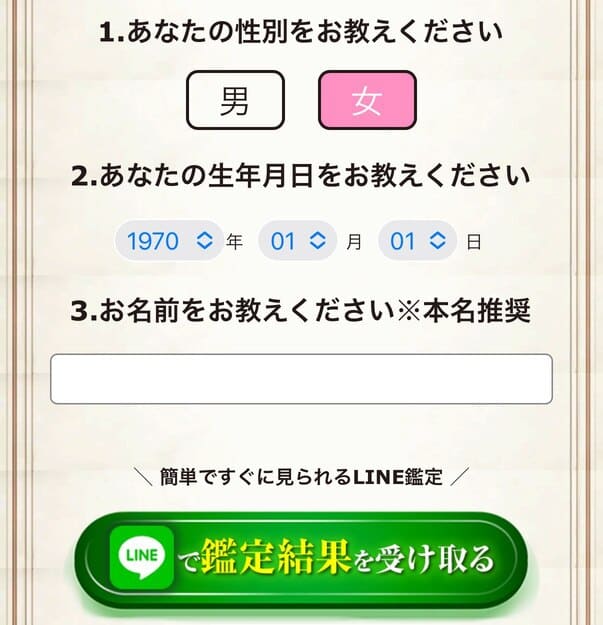The width and height of the screenshot is (603, 625).
Task: Open the birth day dropdown
Action: [x=417, y=241]
